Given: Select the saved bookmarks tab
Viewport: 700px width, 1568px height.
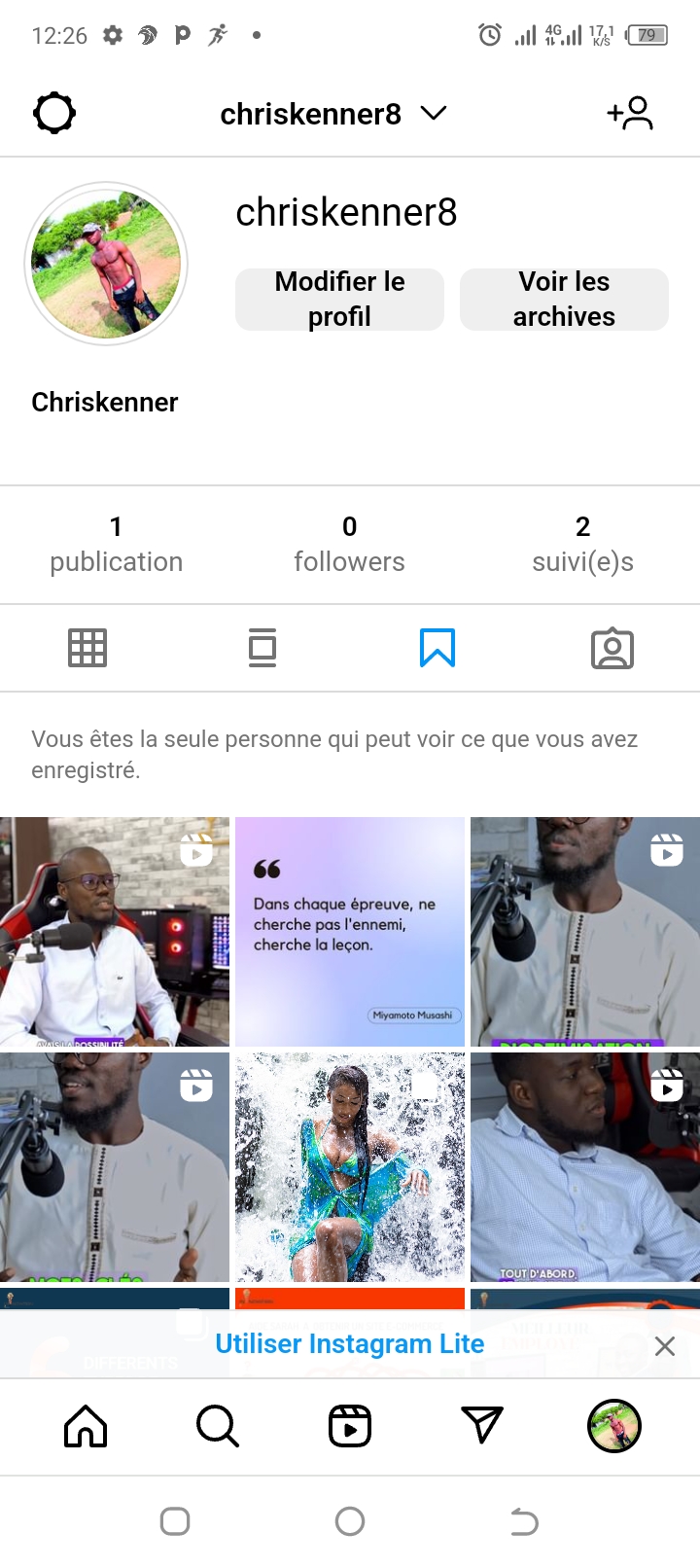Looking at the screenshot, I should [x=437, y=648].
